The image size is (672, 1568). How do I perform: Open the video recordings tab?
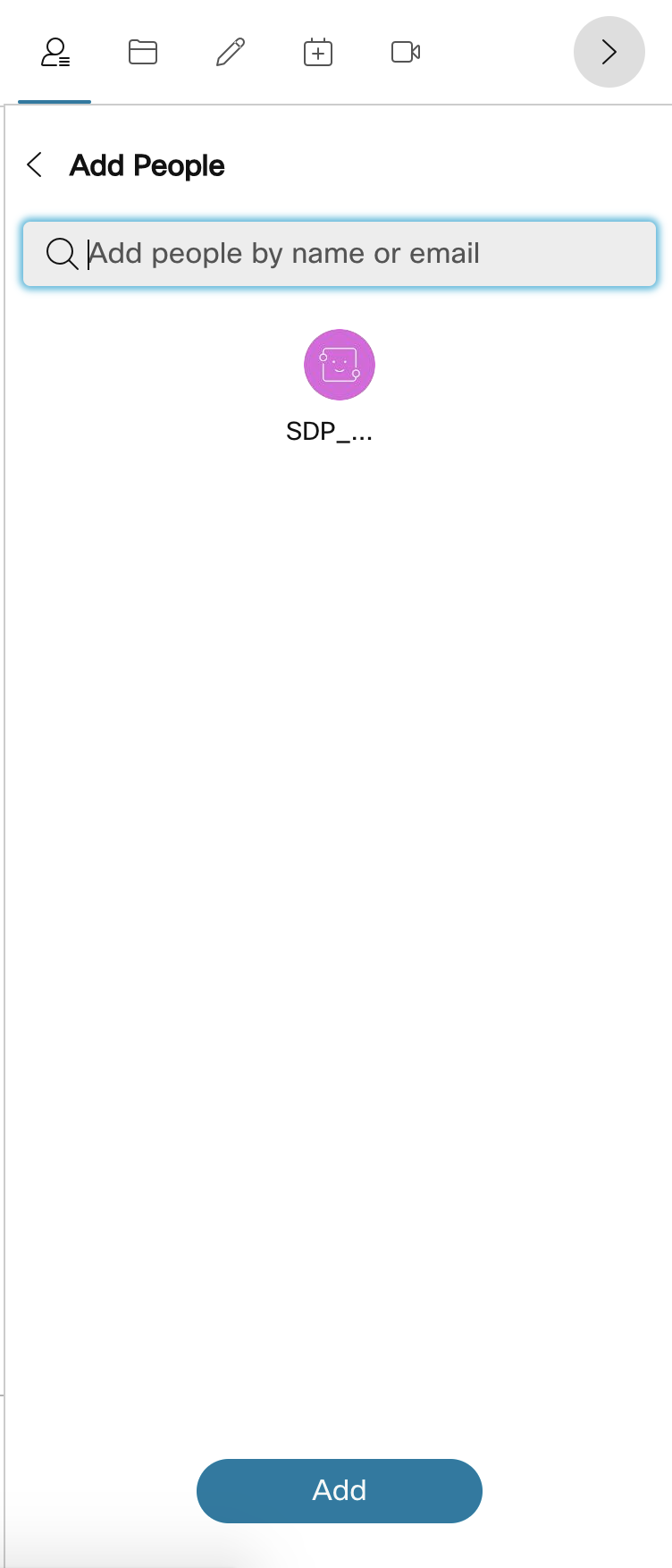(x=406, y=53)
